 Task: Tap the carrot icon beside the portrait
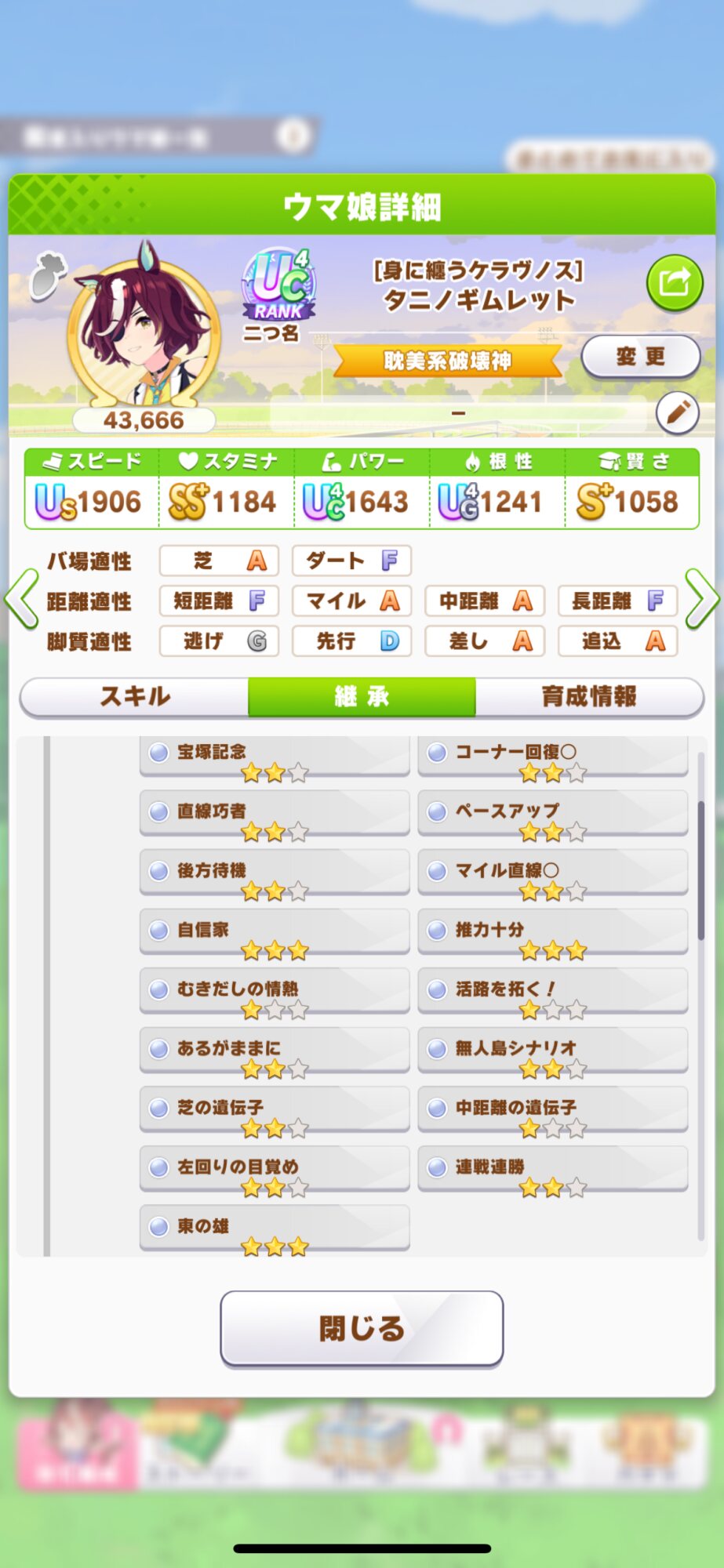pos(47,275)
